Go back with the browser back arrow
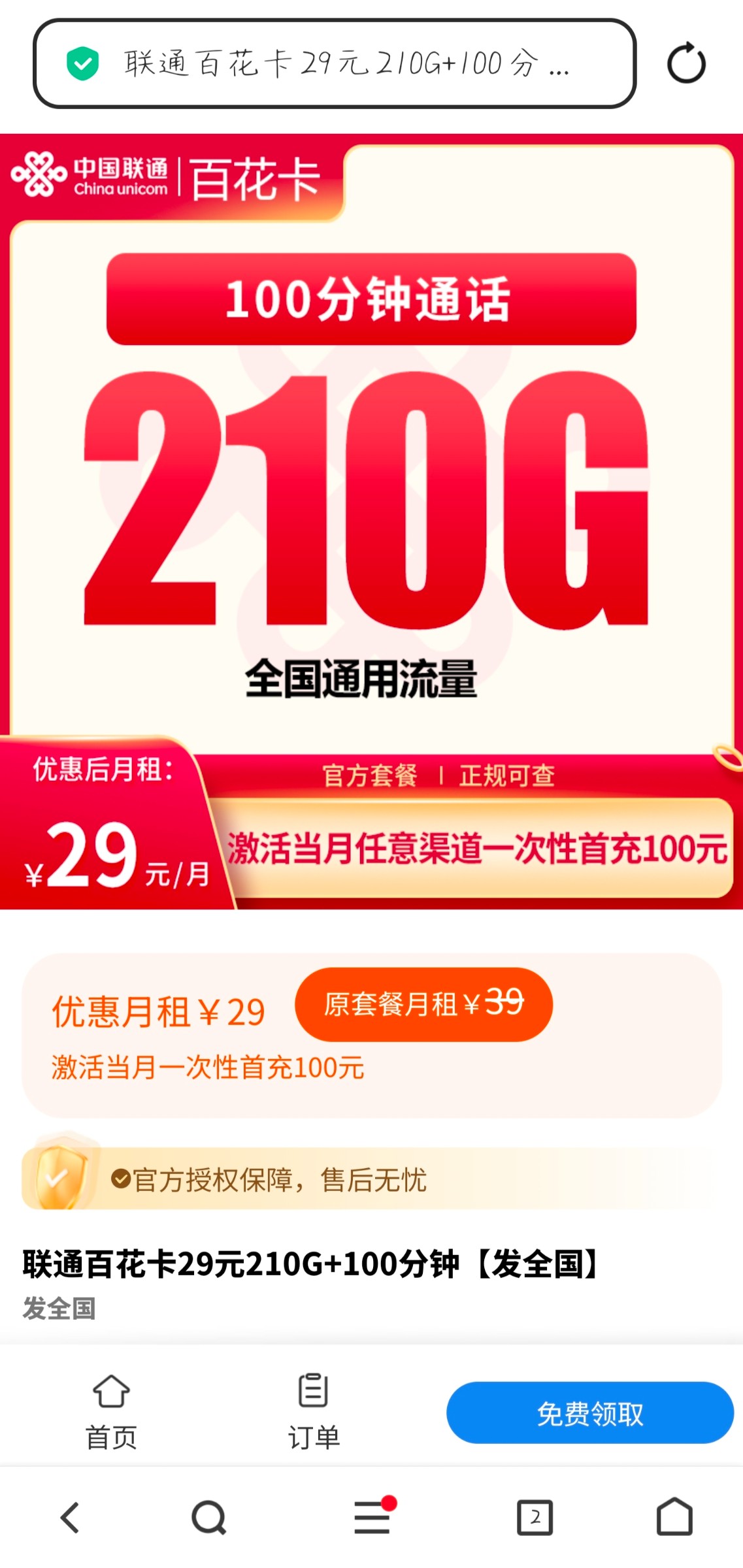Viewport: 743px width, 1568px height. click(70, 1517)
